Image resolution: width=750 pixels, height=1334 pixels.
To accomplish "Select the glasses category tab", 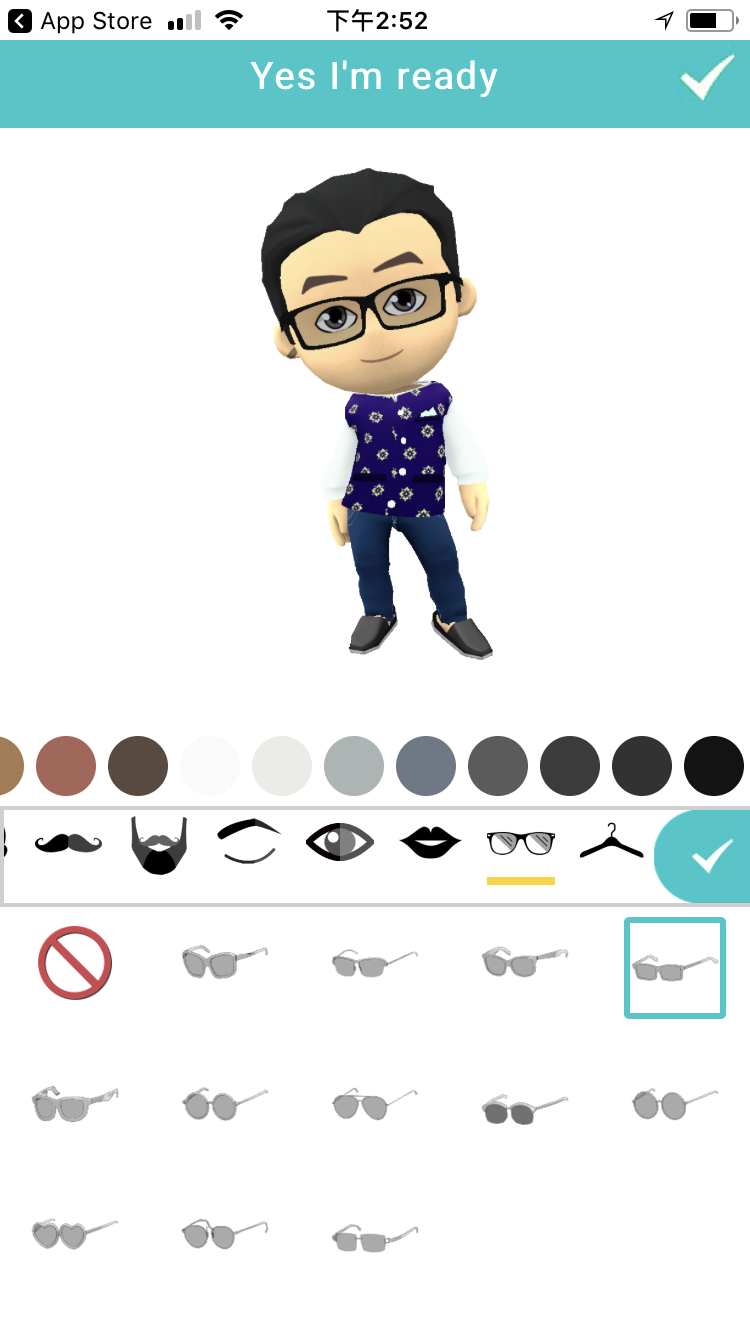I will pyautogui.click(x=520, y=843).
